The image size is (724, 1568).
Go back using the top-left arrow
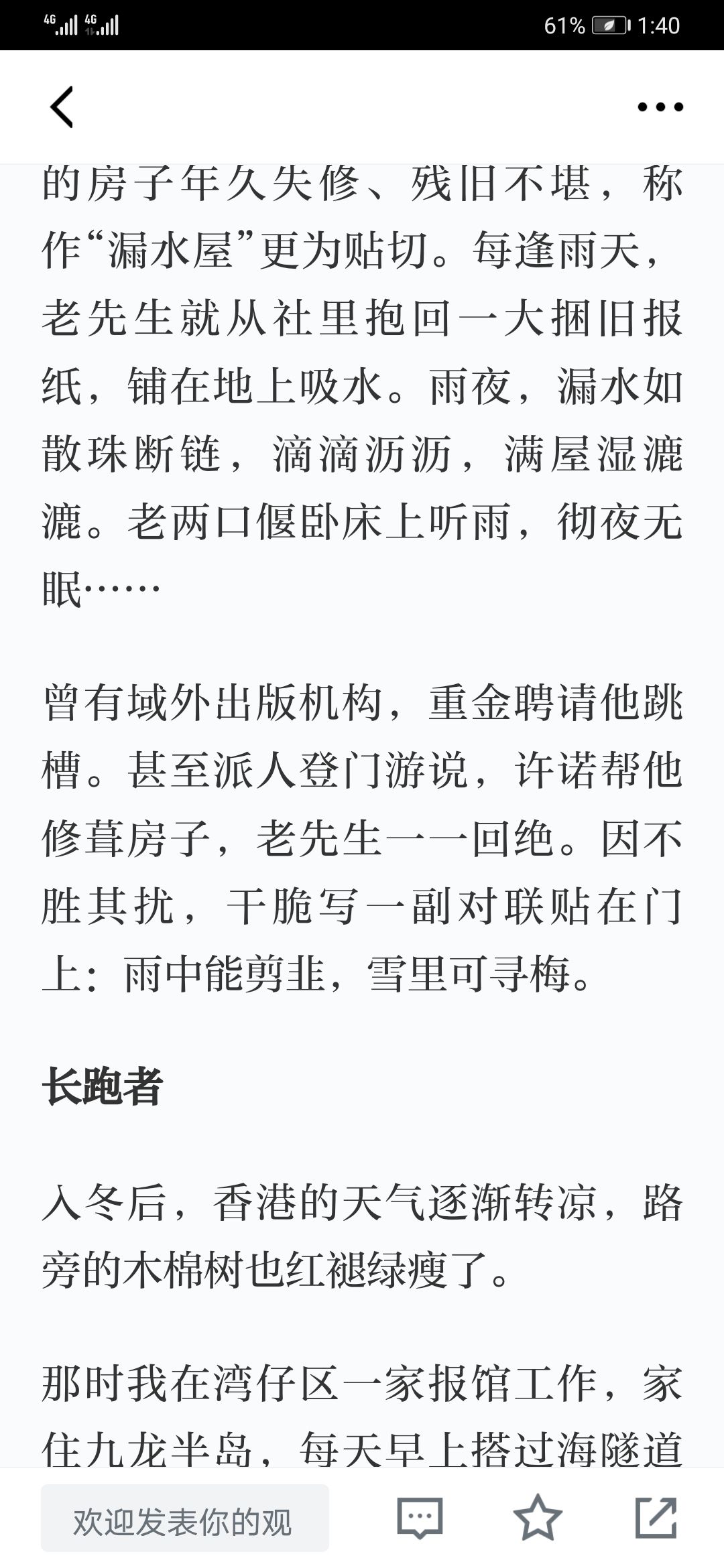(x=62, y=107)
